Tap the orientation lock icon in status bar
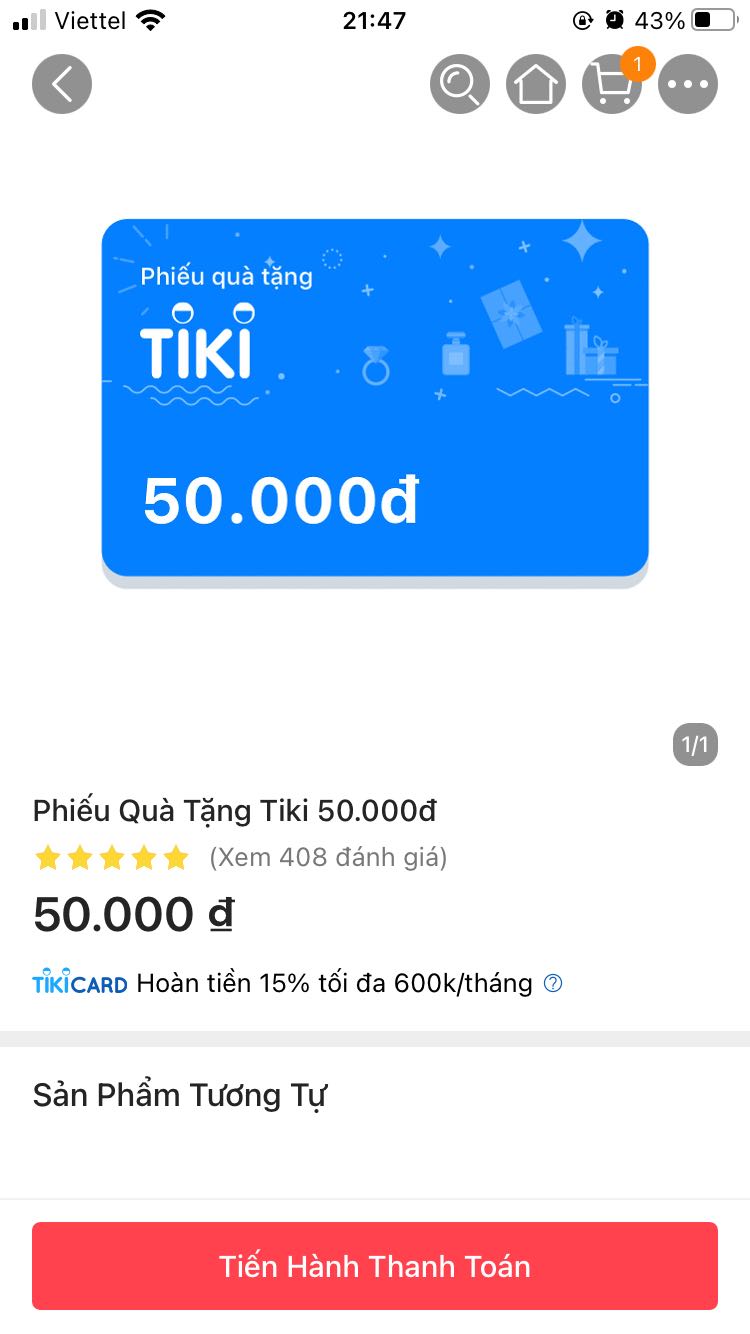 [x=583, y=19]
